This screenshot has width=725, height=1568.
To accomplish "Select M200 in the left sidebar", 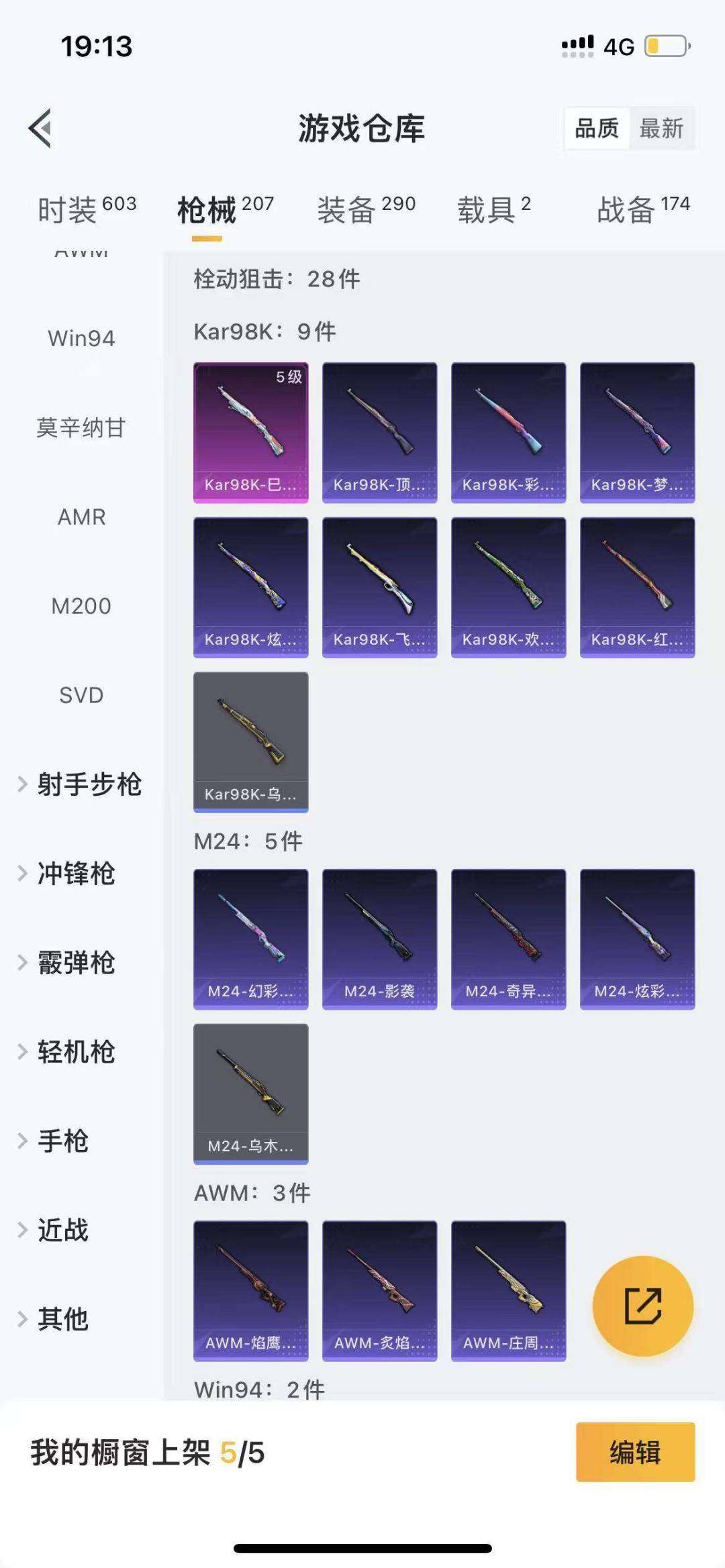I will (x=79, y=606).
